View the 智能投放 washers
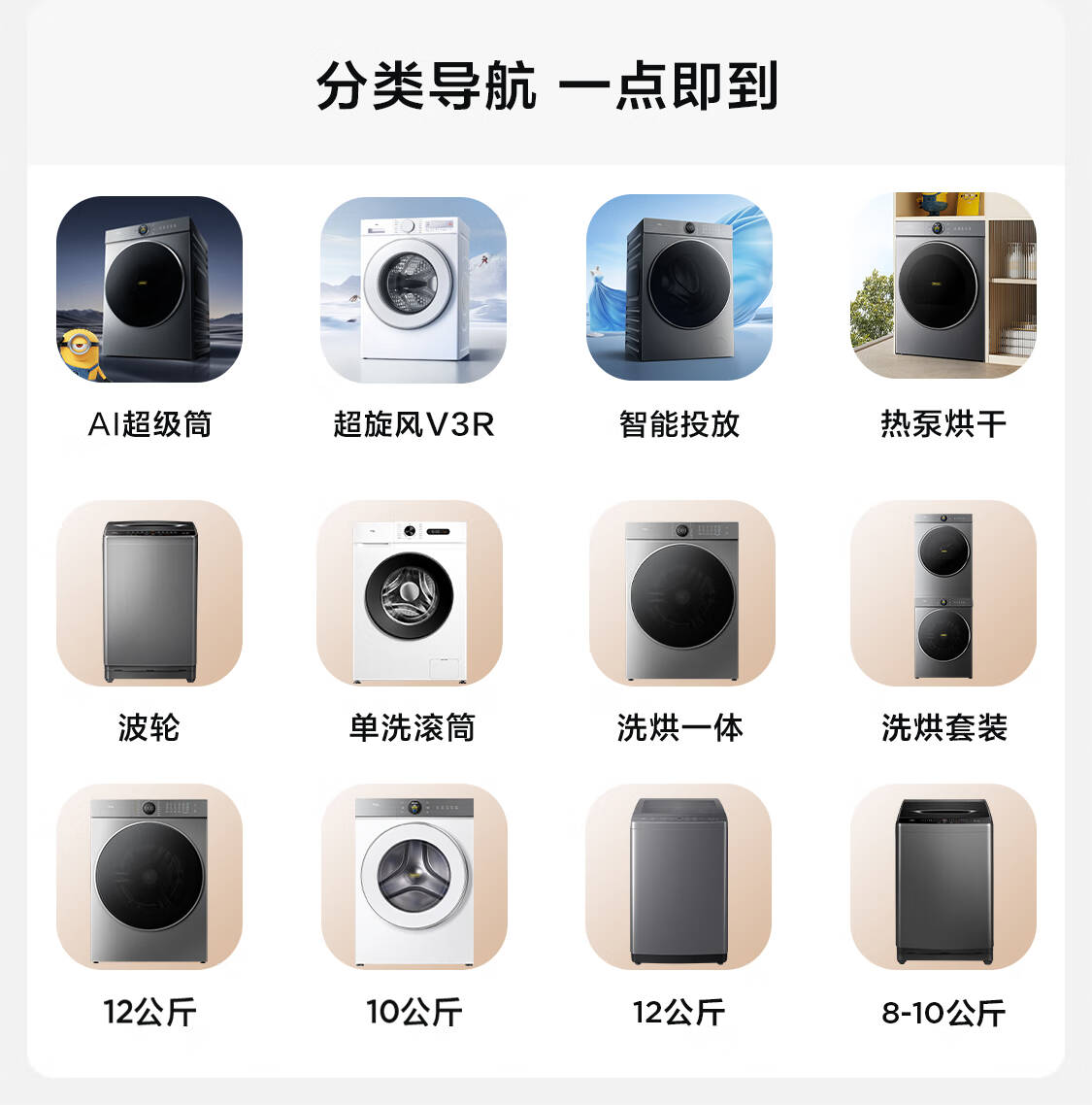 pyautogui.click(x=678, y=289)
